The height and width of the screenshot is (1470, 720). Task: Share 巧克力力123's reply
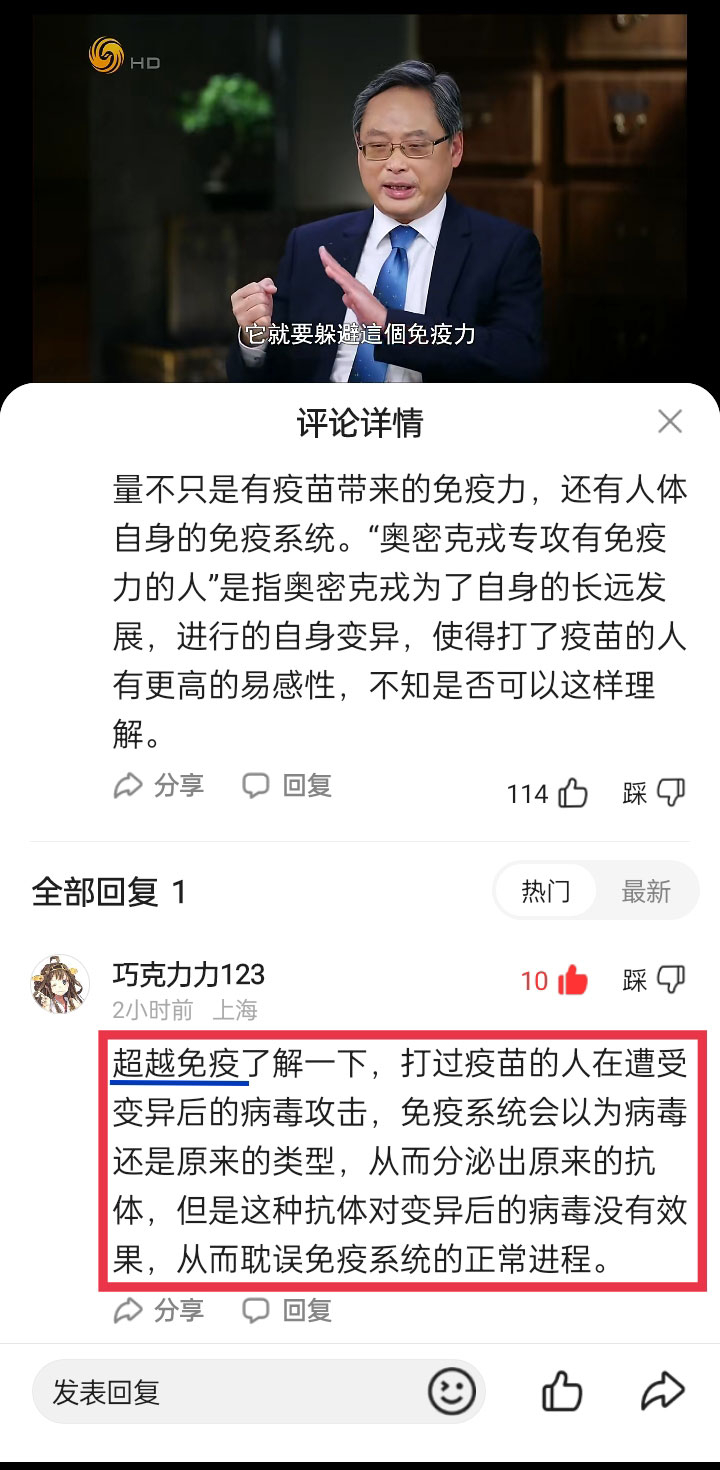pos(159,1310)
